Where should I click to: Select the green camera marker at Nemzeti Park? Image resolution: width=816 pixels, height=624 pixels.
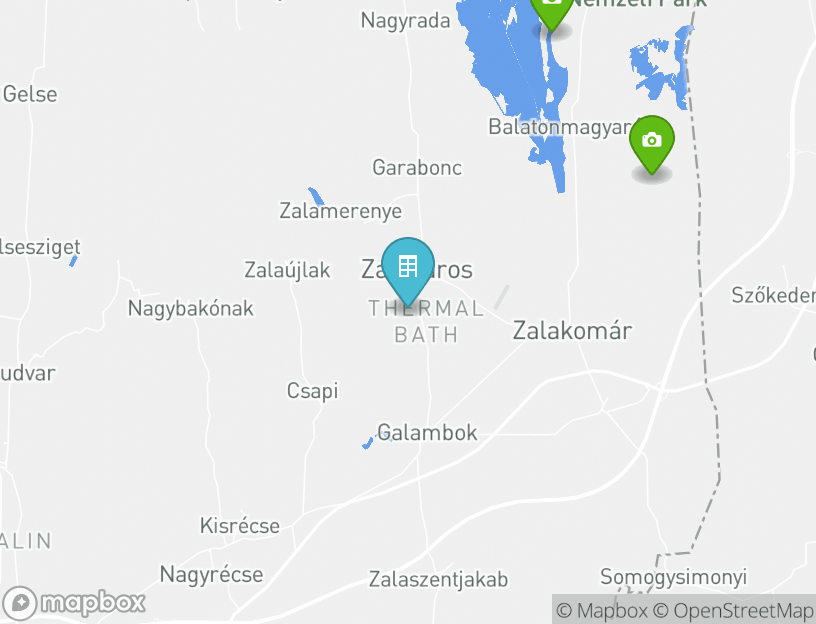click(x=552, y=8)
